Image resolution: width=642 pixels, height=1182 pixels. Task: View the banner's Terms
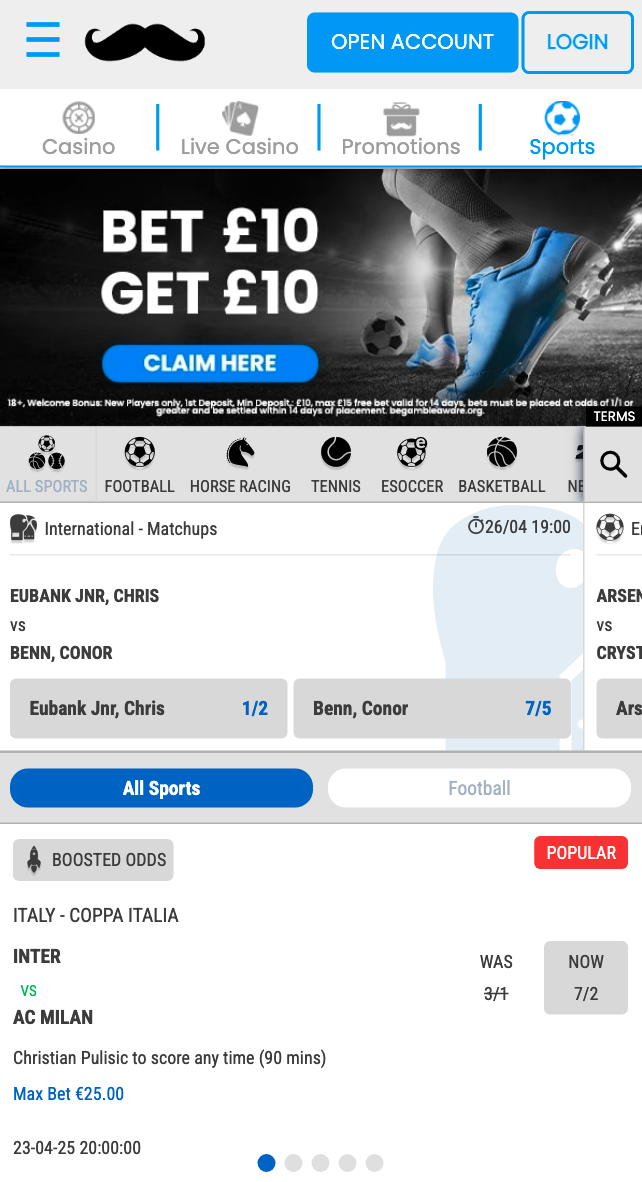613,416
